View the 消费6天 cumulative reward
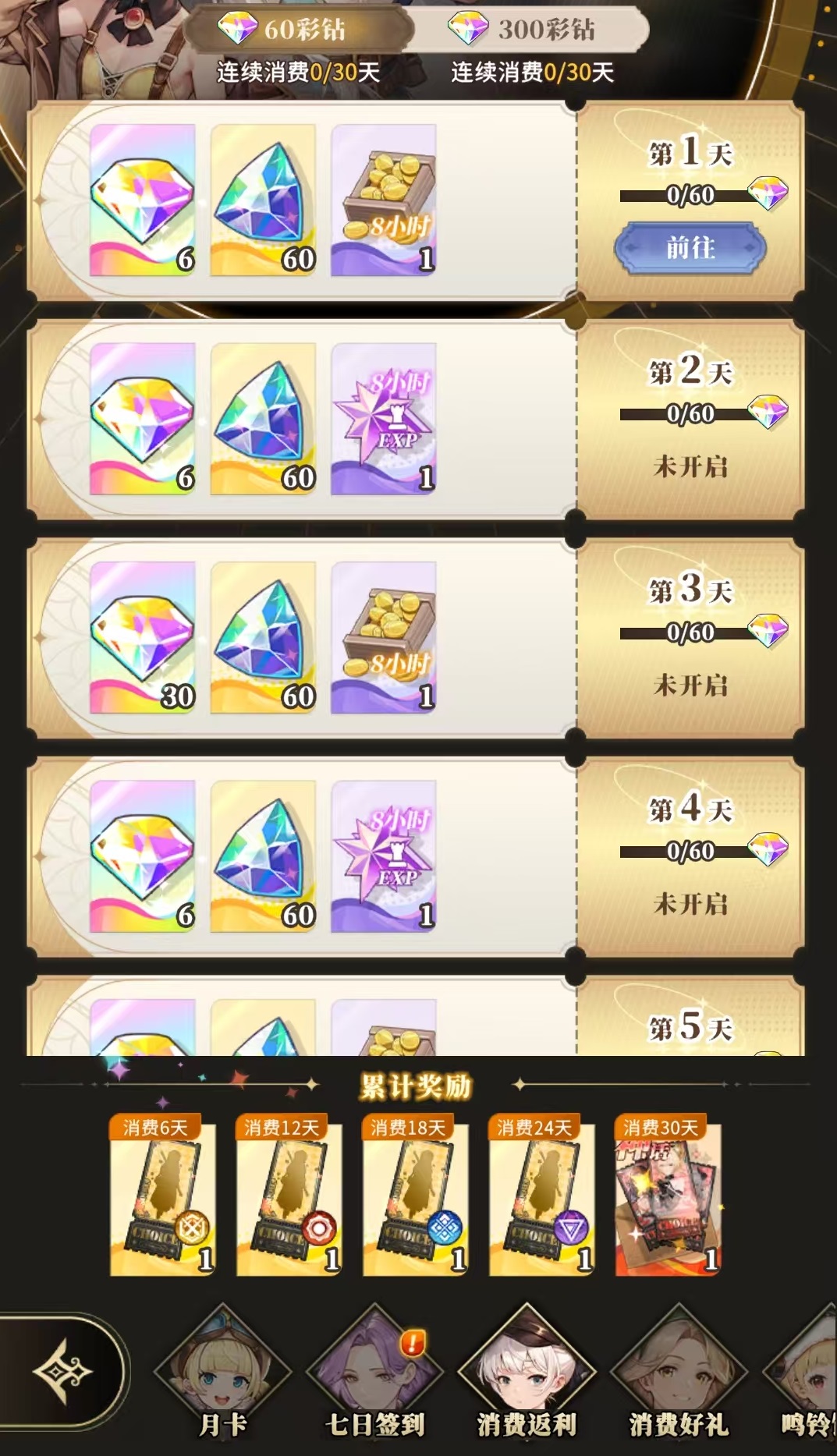Viewport: 837px width, 1456px height. 161,1198
